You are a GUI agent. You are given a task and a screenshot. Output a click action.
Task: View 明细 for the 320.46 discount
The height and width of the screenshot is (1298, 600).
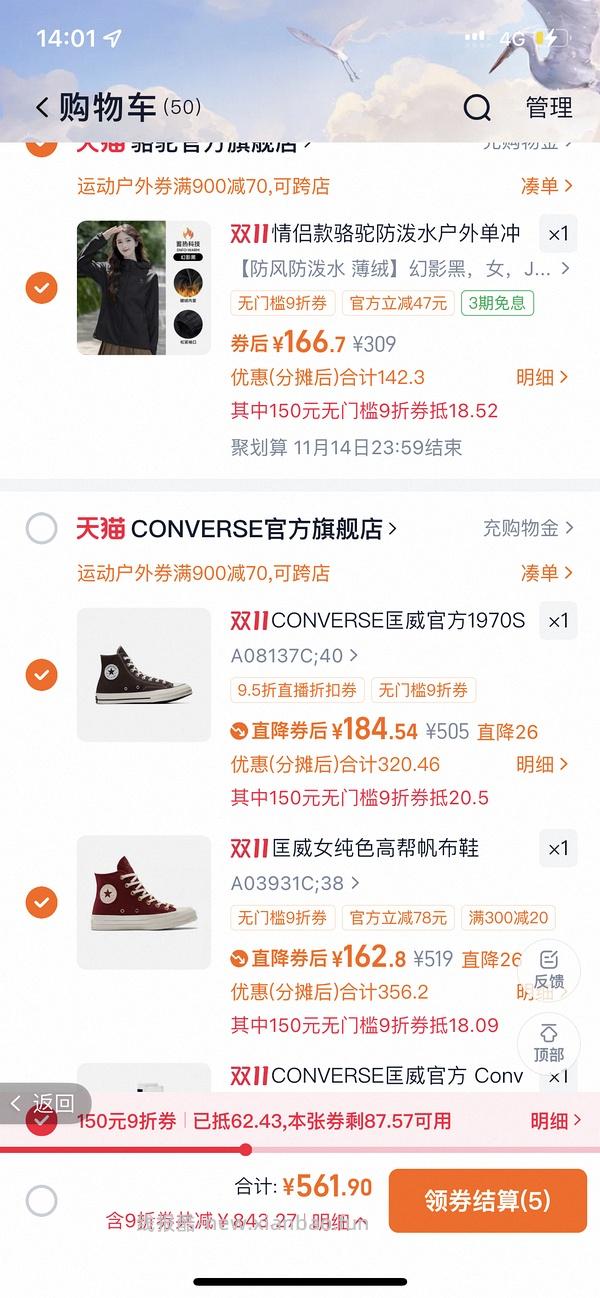coord(543,764)
